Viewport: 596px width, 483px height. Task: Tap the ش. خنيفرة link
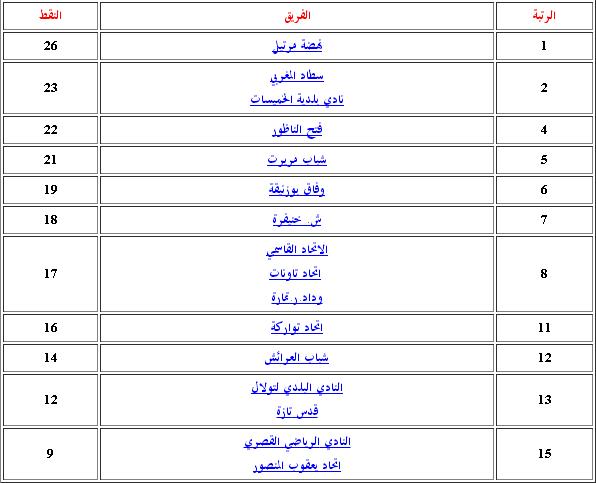coord(297,220)
